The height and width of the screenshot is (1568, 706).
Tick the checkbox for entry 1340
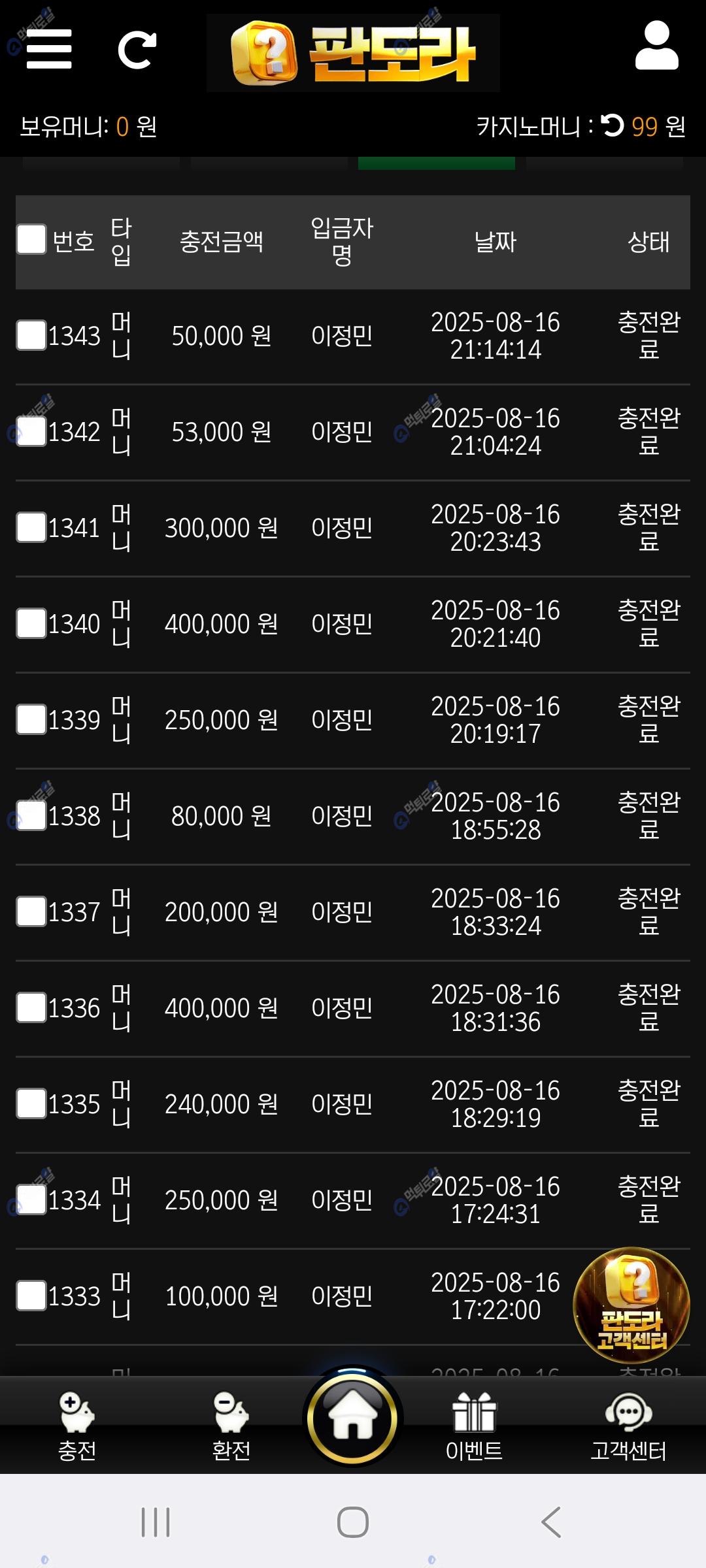coord(31,623)
